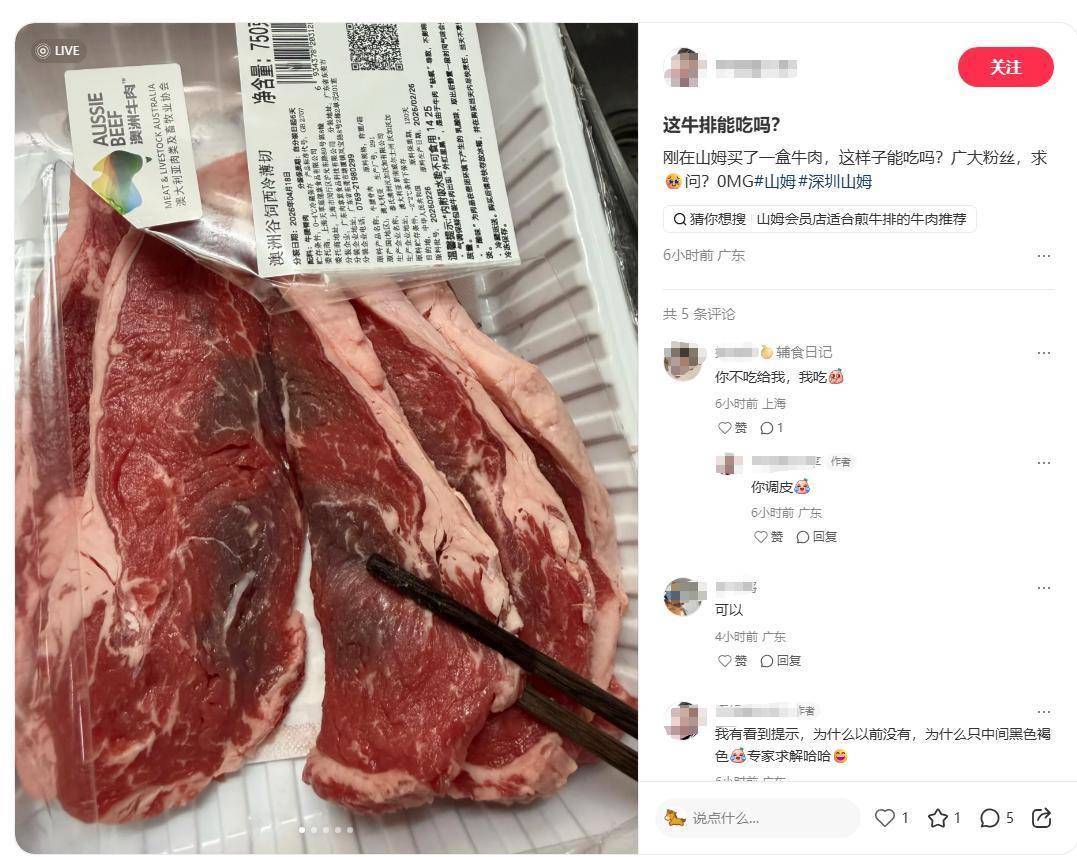Open the #山姆 hashtag link
Viewport: 1077px width, 857px height.
[x=775, y=181]
